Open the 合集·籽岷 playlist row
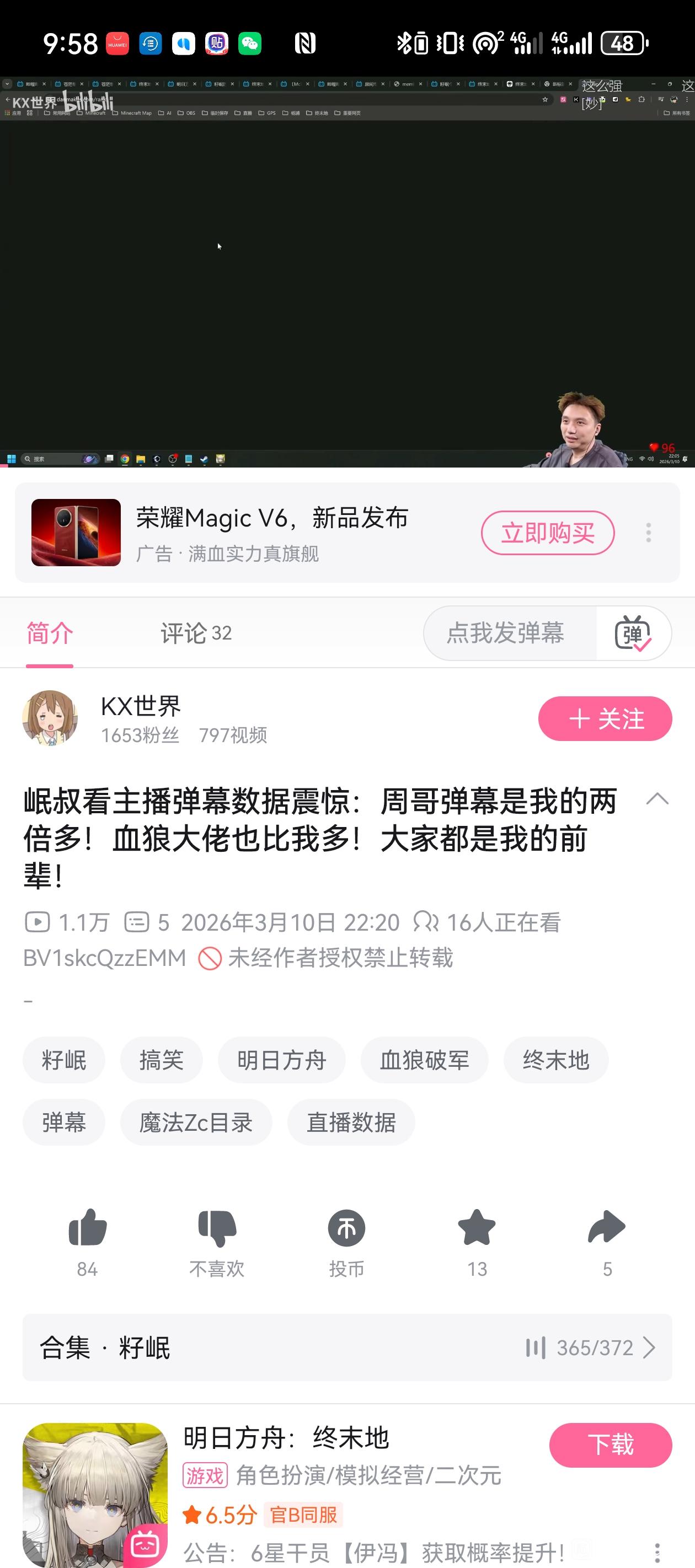This screenshot has height=1568, width=695. pyautogui.click(x=347, y=1347)
